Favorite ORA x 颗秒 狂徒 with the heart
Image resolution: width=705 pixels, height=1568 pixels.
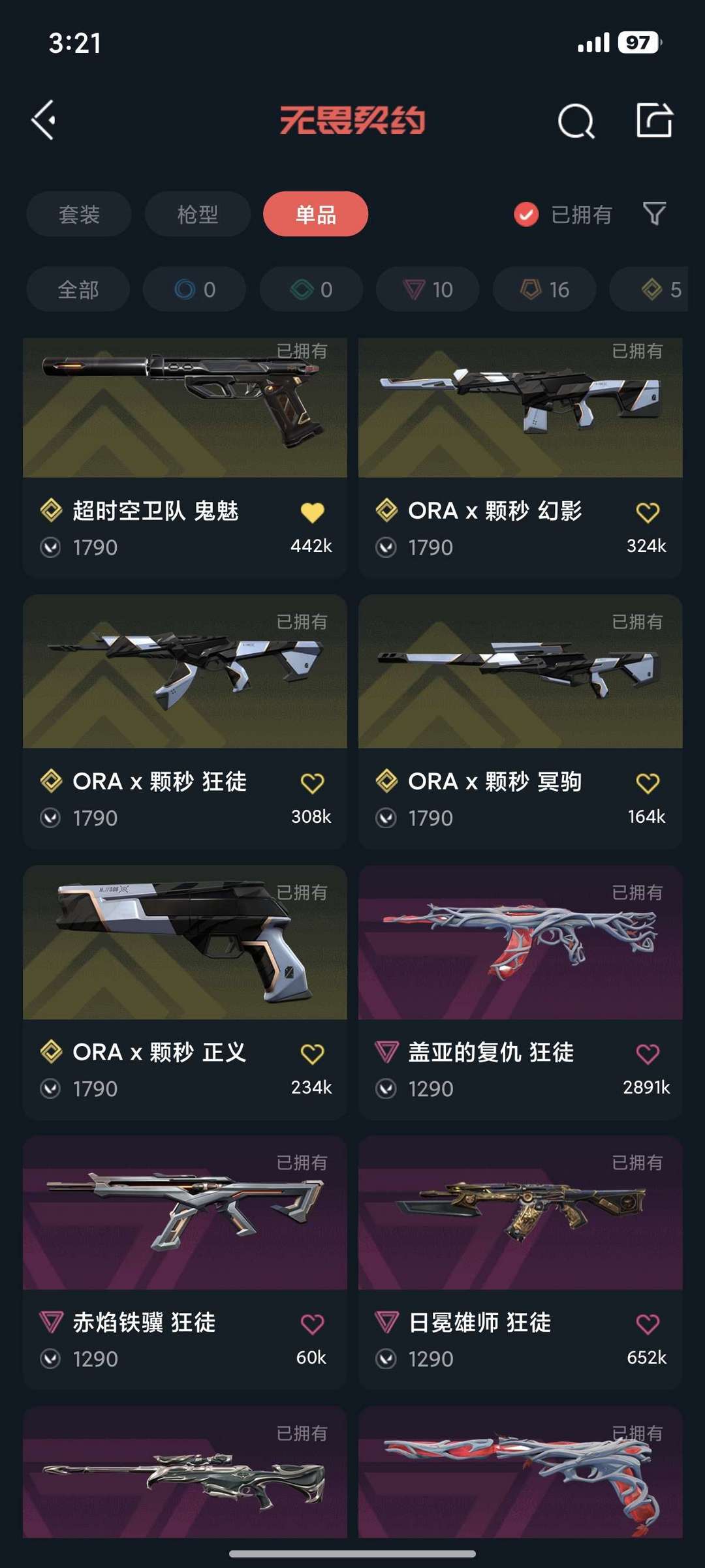click(x=312, y=783)
